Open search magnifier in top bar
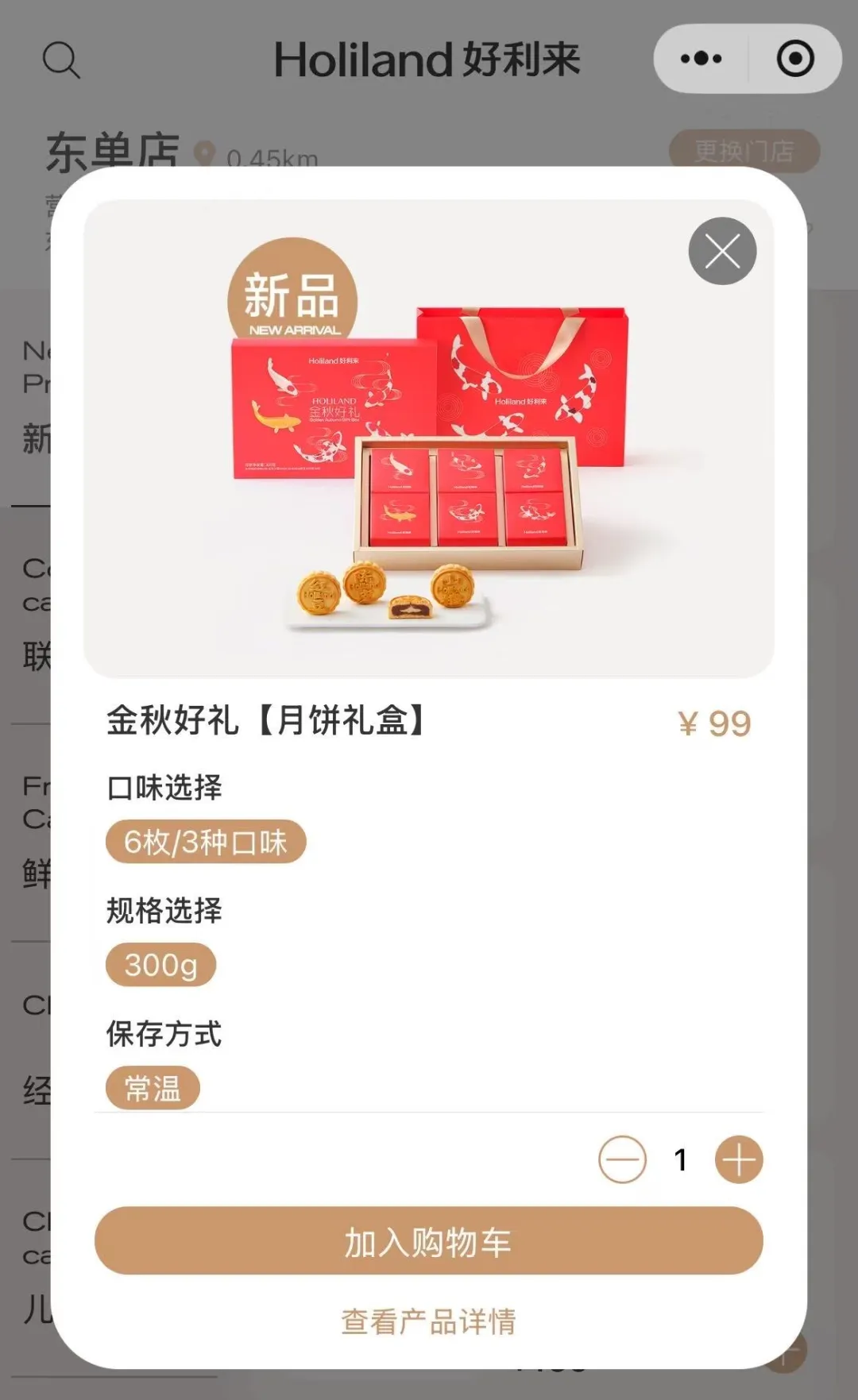The height and width of the screenshot is (1400, 858). 61,60
